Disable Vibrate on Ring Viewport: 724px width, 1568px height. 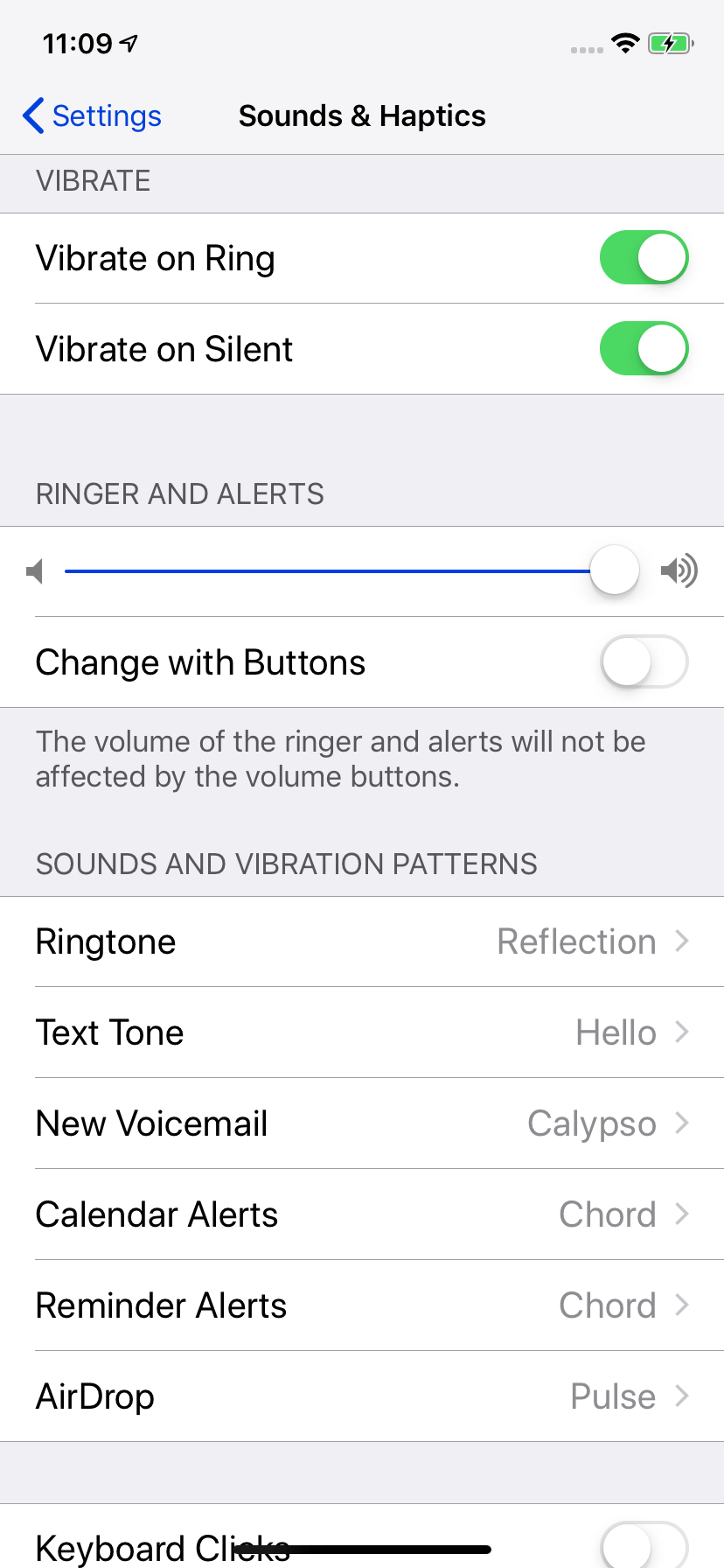point(644,257)
